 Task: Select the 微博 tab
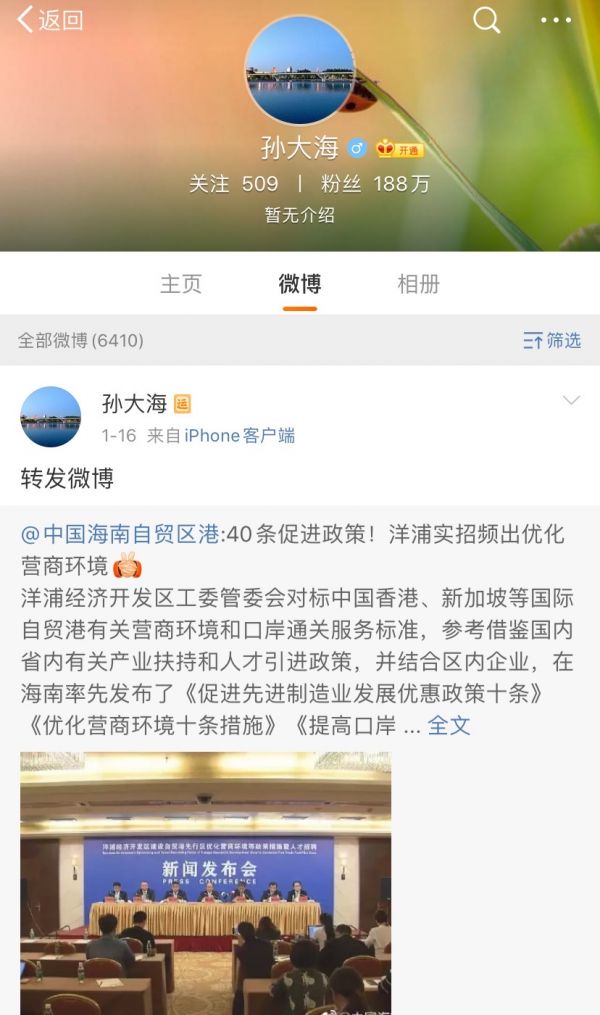coord(300,284)
